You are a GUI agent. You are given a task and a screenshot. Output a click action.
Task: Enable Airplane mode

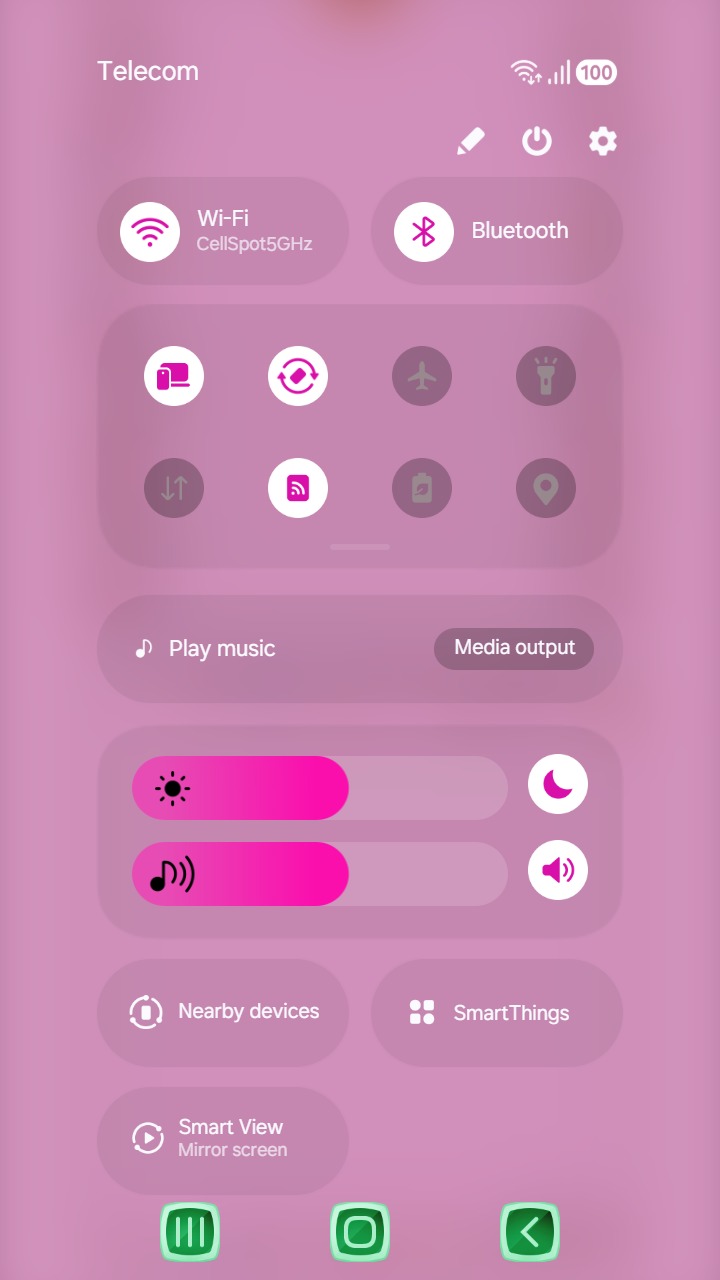(421, 375)
